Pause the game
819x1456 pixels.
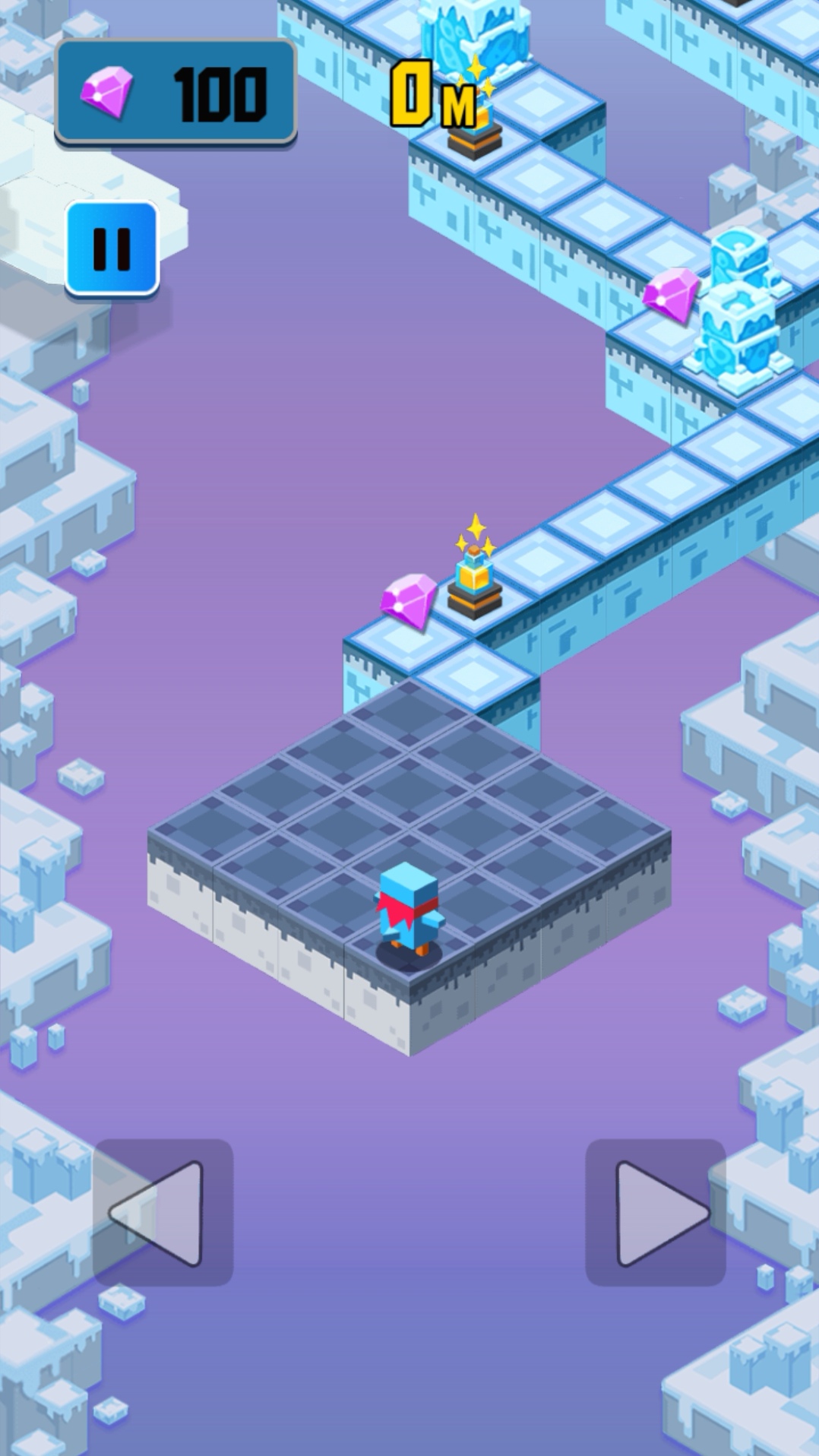click(x=112, y=248)
